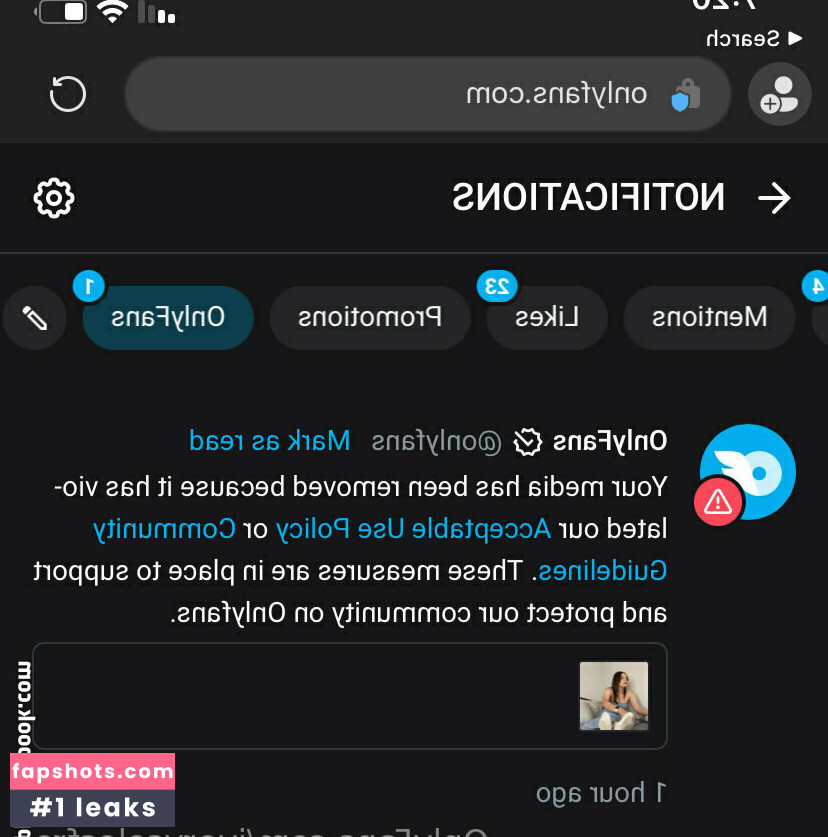Mark the OnlyFans notification as read
The image size is (828, 837).
click(x=270, y=440)
